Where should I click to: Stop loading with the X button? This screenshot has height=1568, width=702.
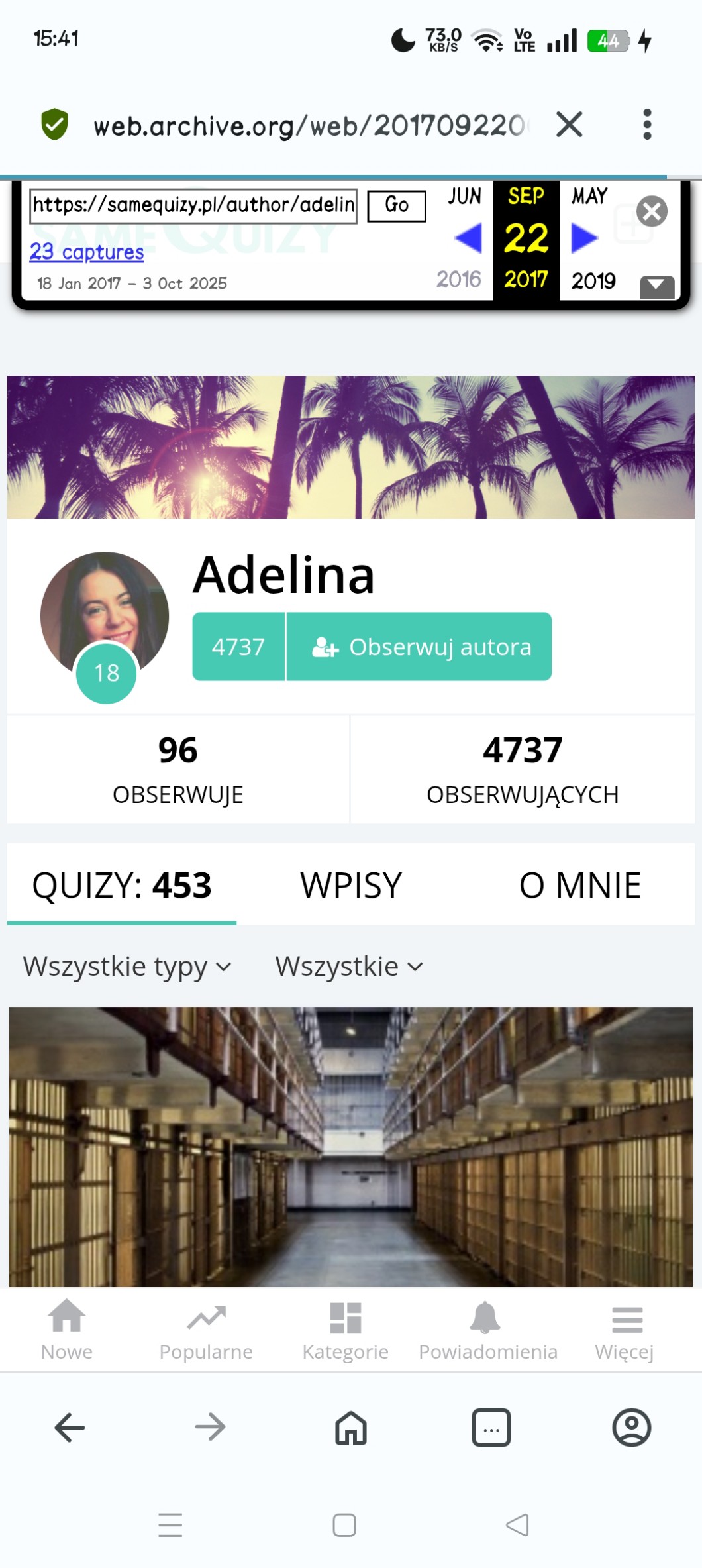point(569,125)
